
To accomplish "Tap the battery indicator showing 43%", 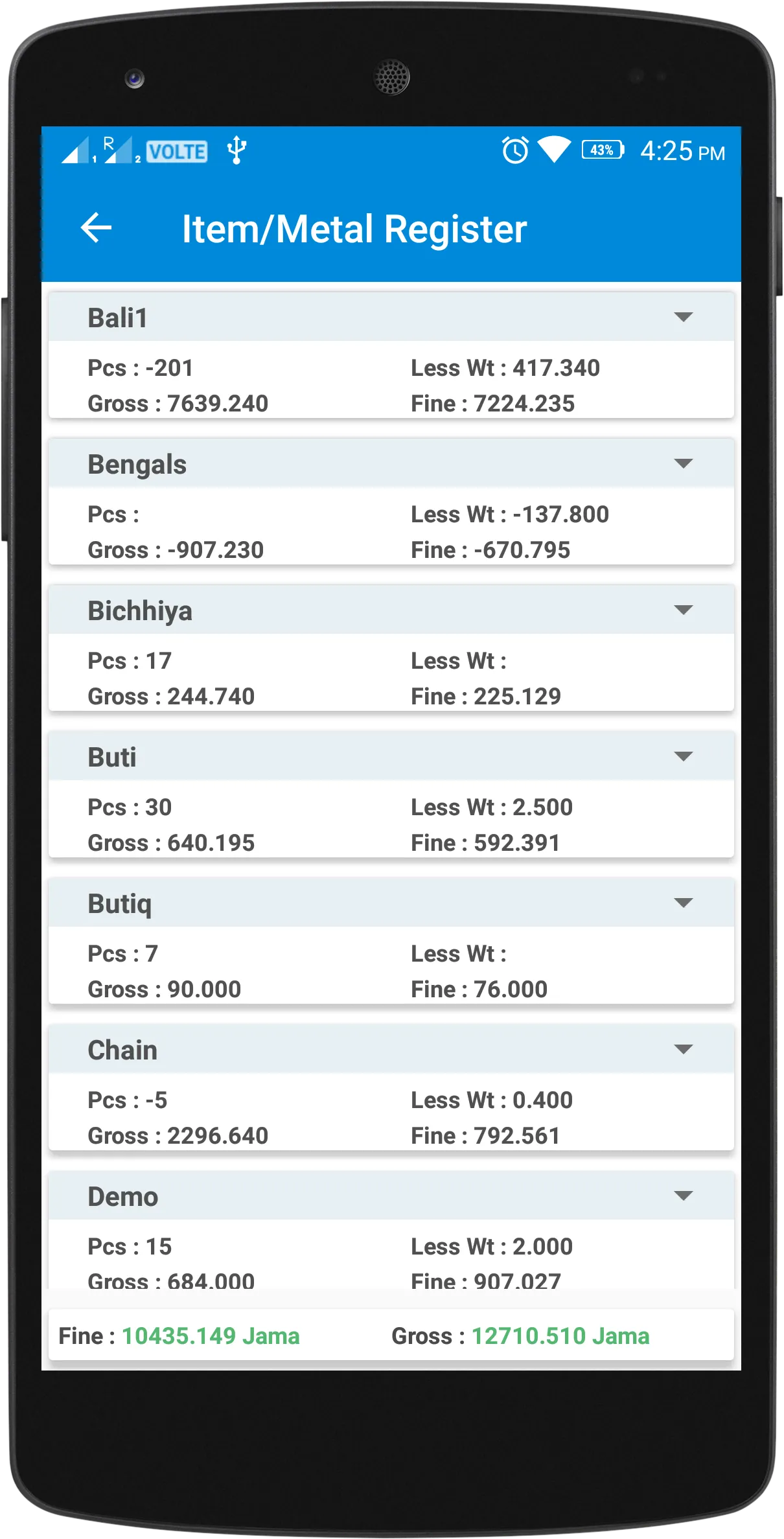I will [602, 151].
